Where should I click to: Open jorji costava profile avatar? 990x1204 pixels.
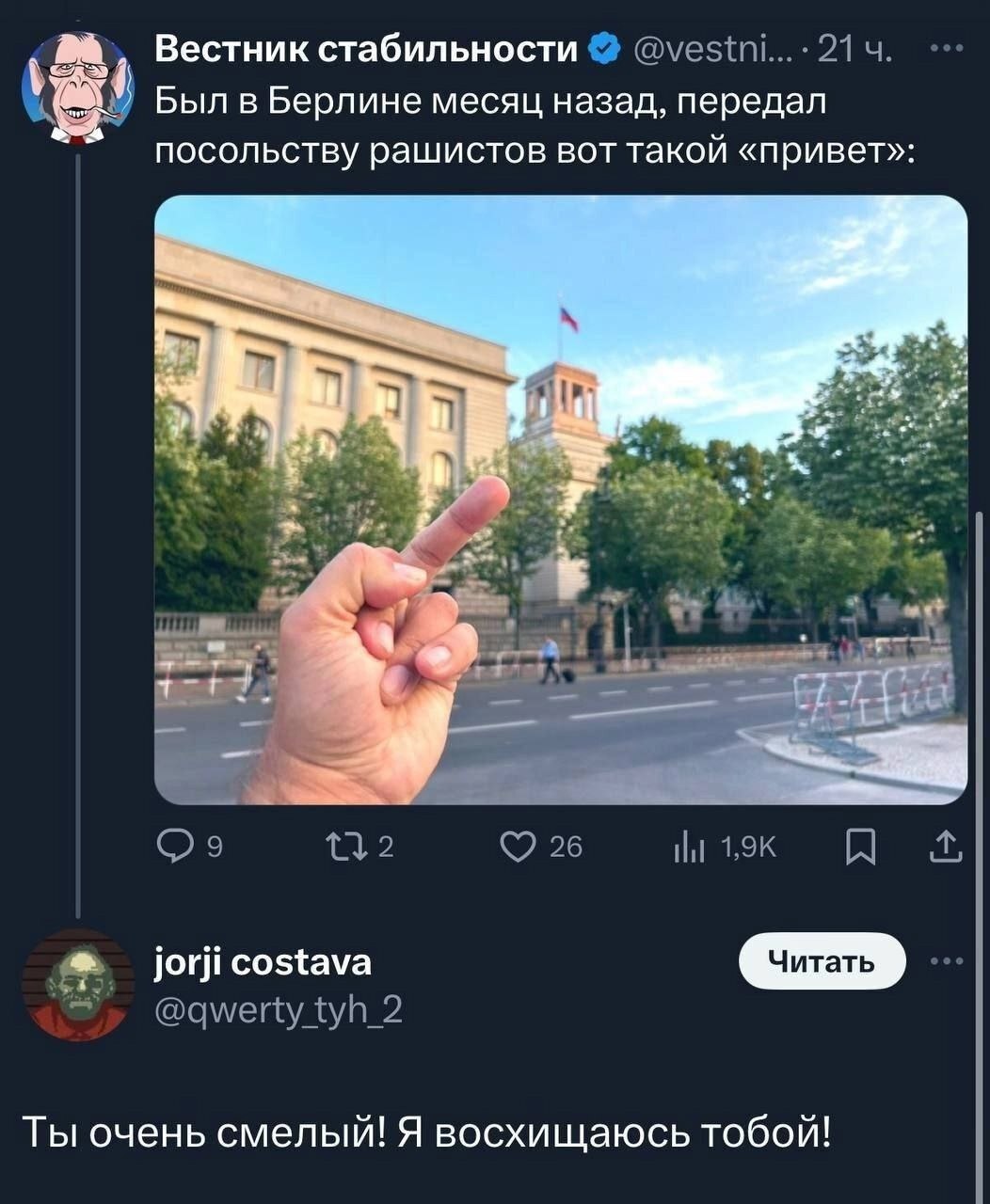(77, 984)
